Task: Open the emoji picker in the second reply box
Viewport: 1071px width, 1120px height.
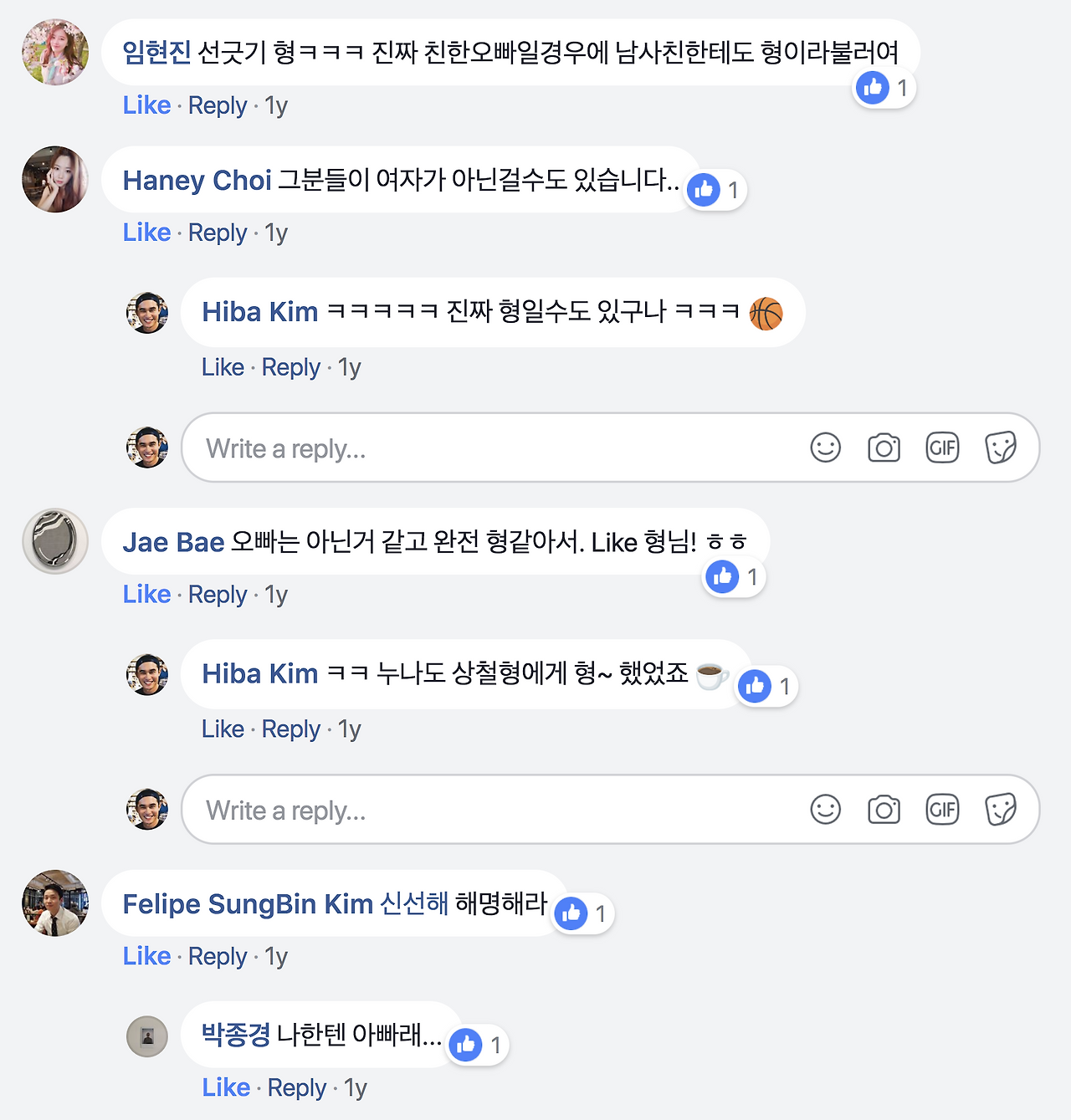Action: 825,809
